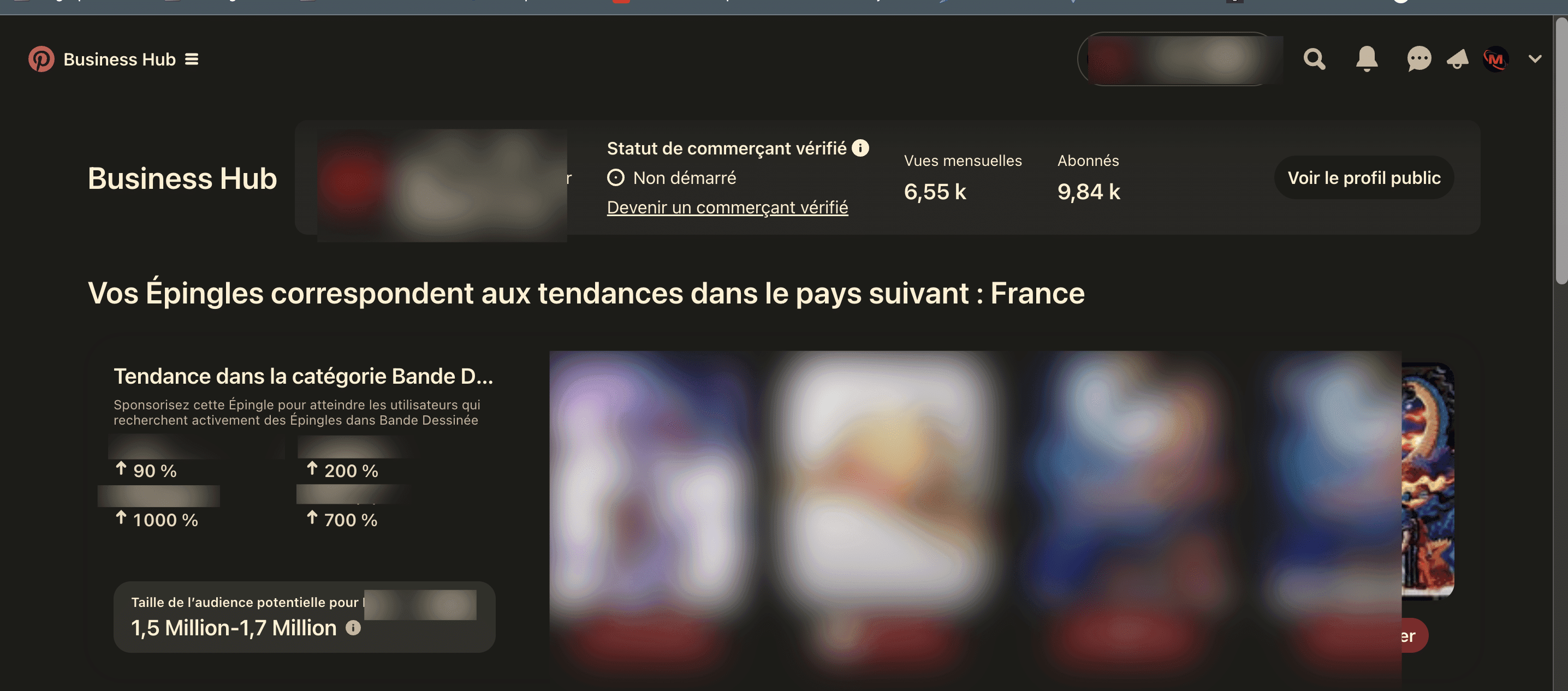Open the profile avatar
Image resolution: width=1568 pixels, height=691 pixels.
[x=1495, y=59]
